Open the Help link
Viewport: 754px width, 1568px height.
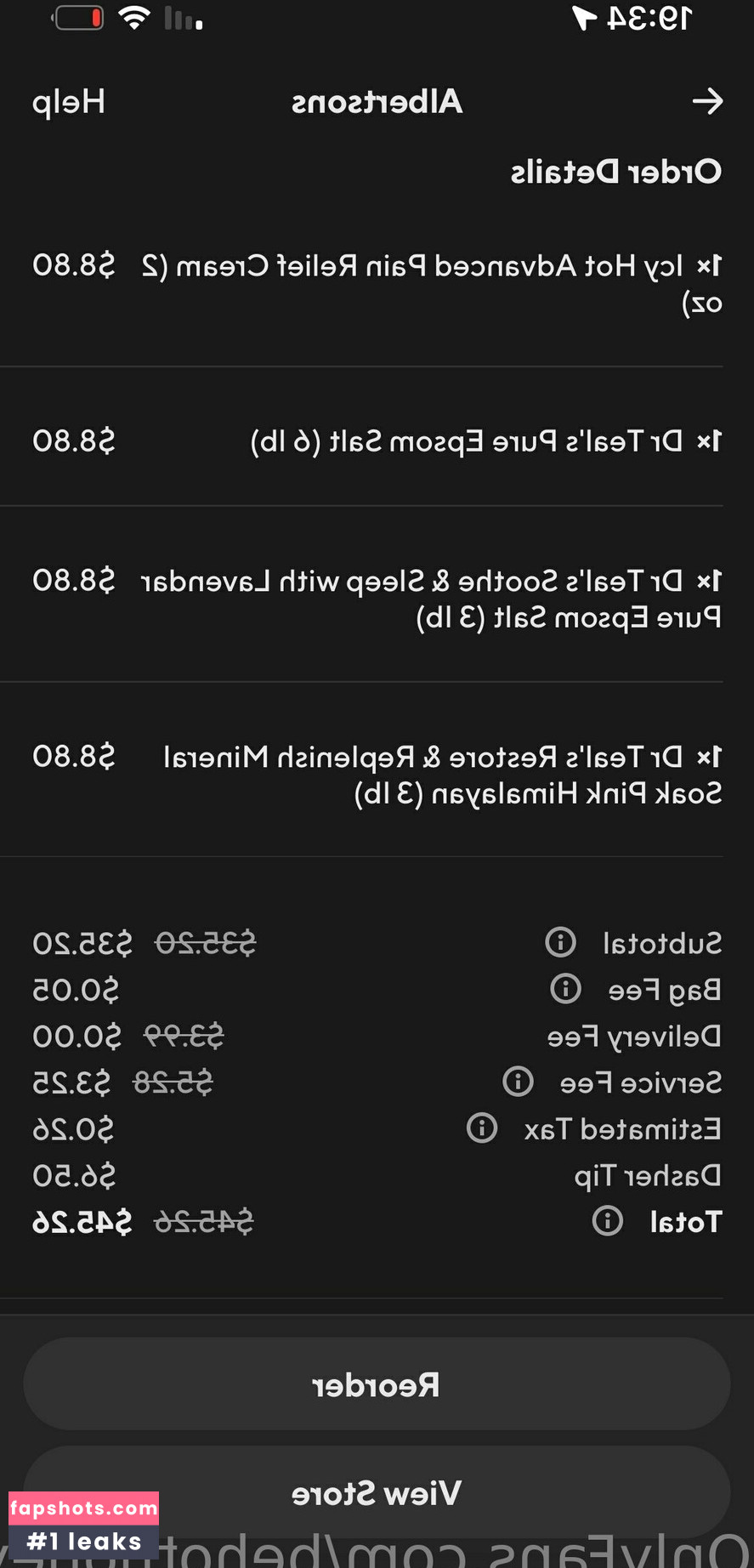(69, 102)
